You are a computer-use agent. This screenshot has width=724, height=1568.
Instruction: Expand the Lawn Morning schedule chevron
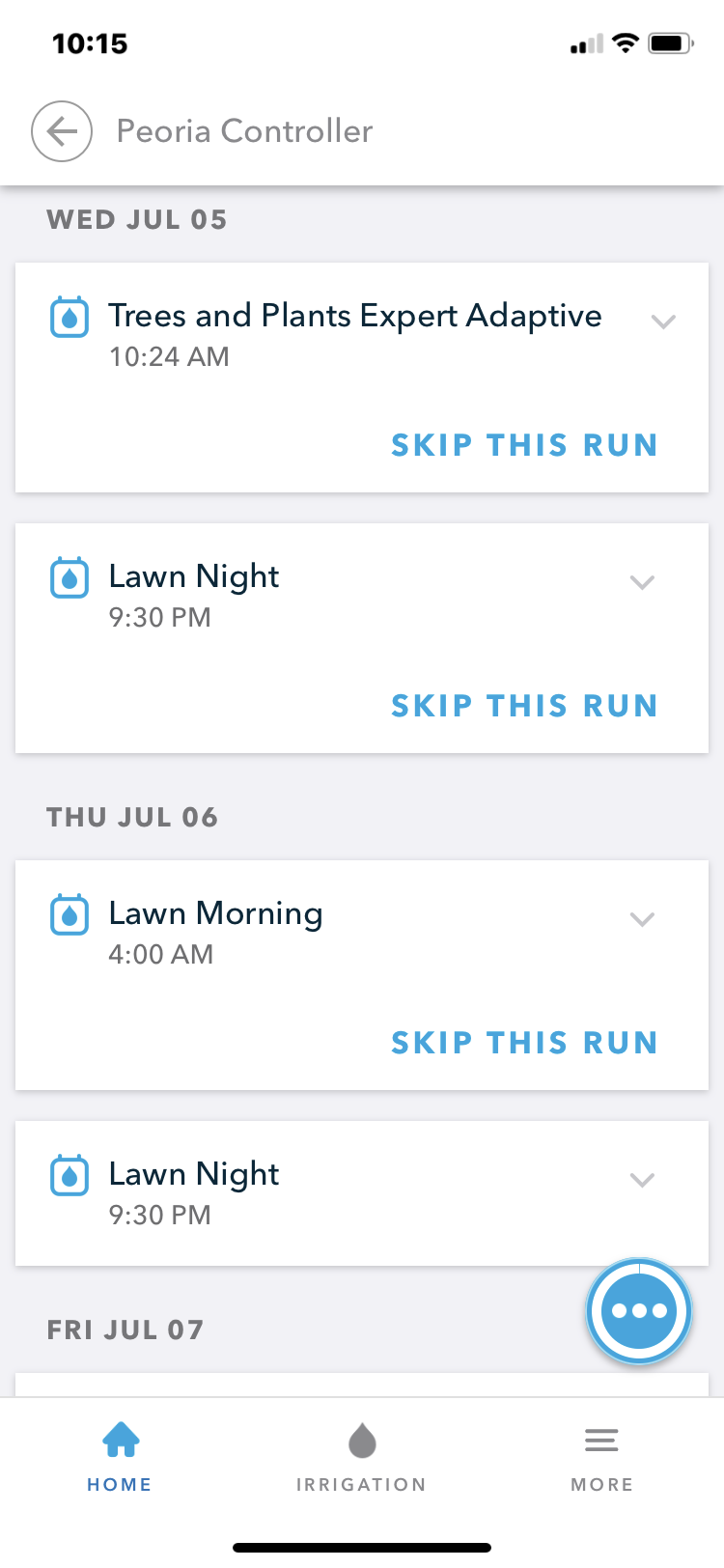(642, 919)
